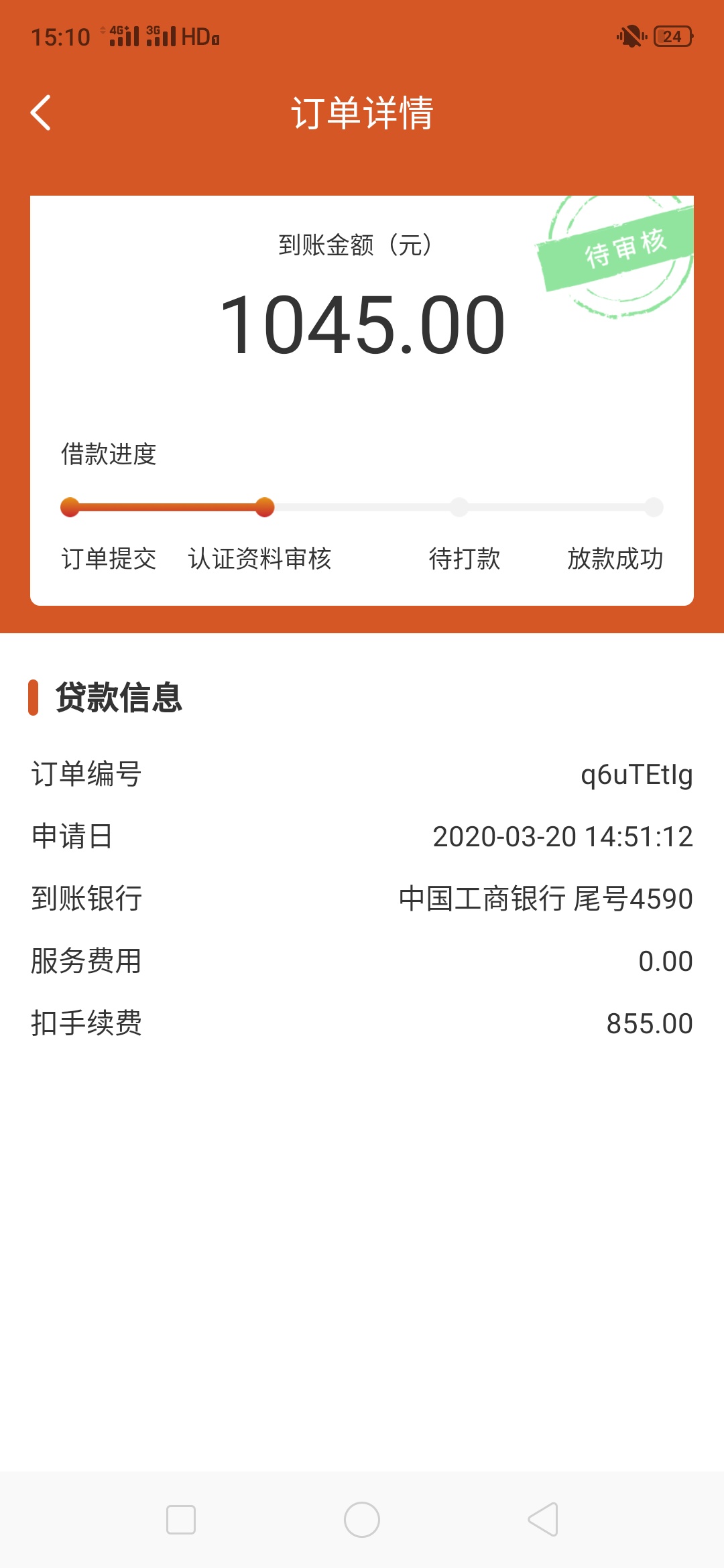The width and height of the screenshot is (724, 1568).
Task: Tap the system home button
Action: (362, 1520)
